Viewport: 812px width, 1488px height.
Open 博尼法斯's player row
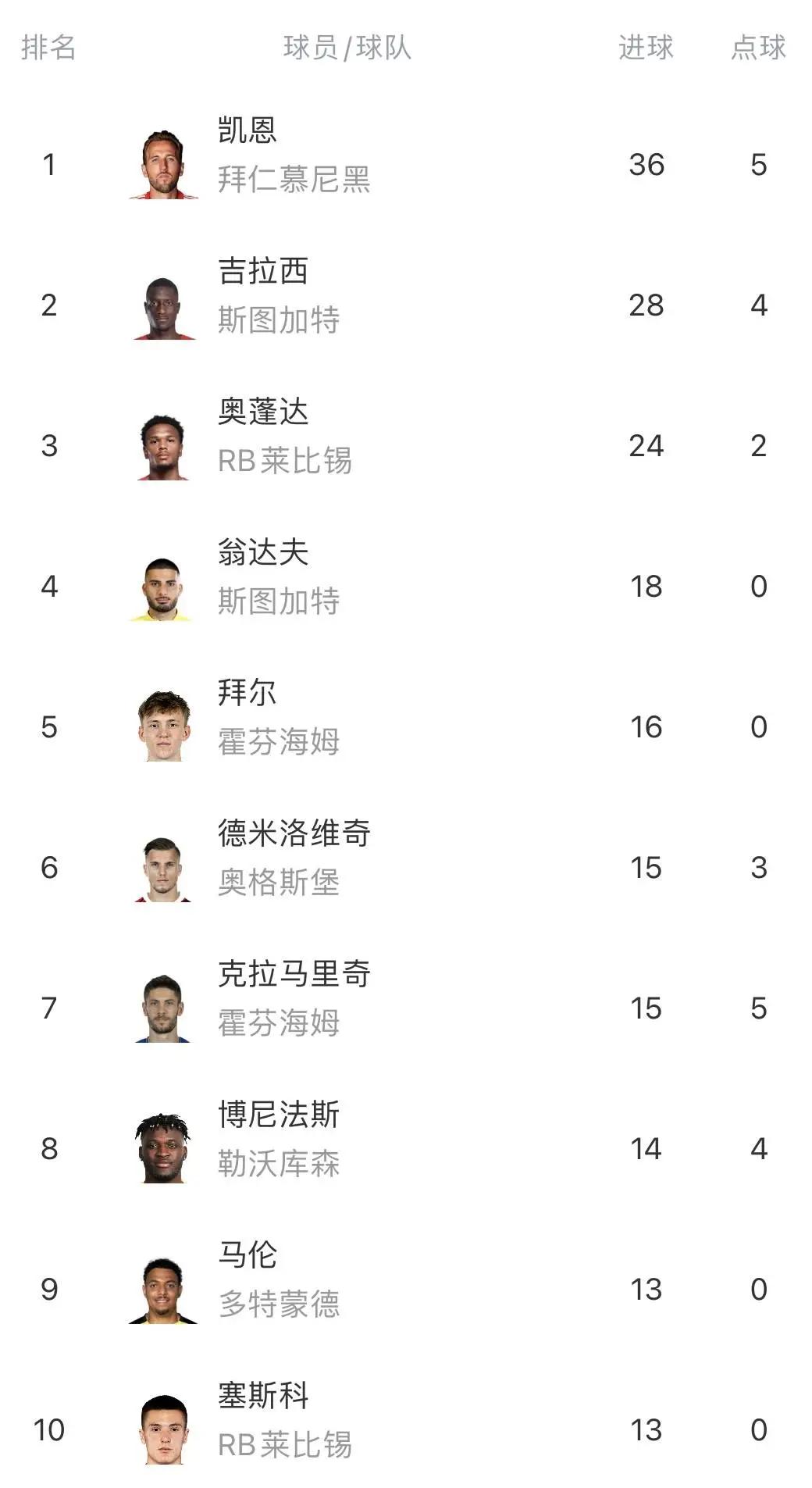pos(406,1148)
